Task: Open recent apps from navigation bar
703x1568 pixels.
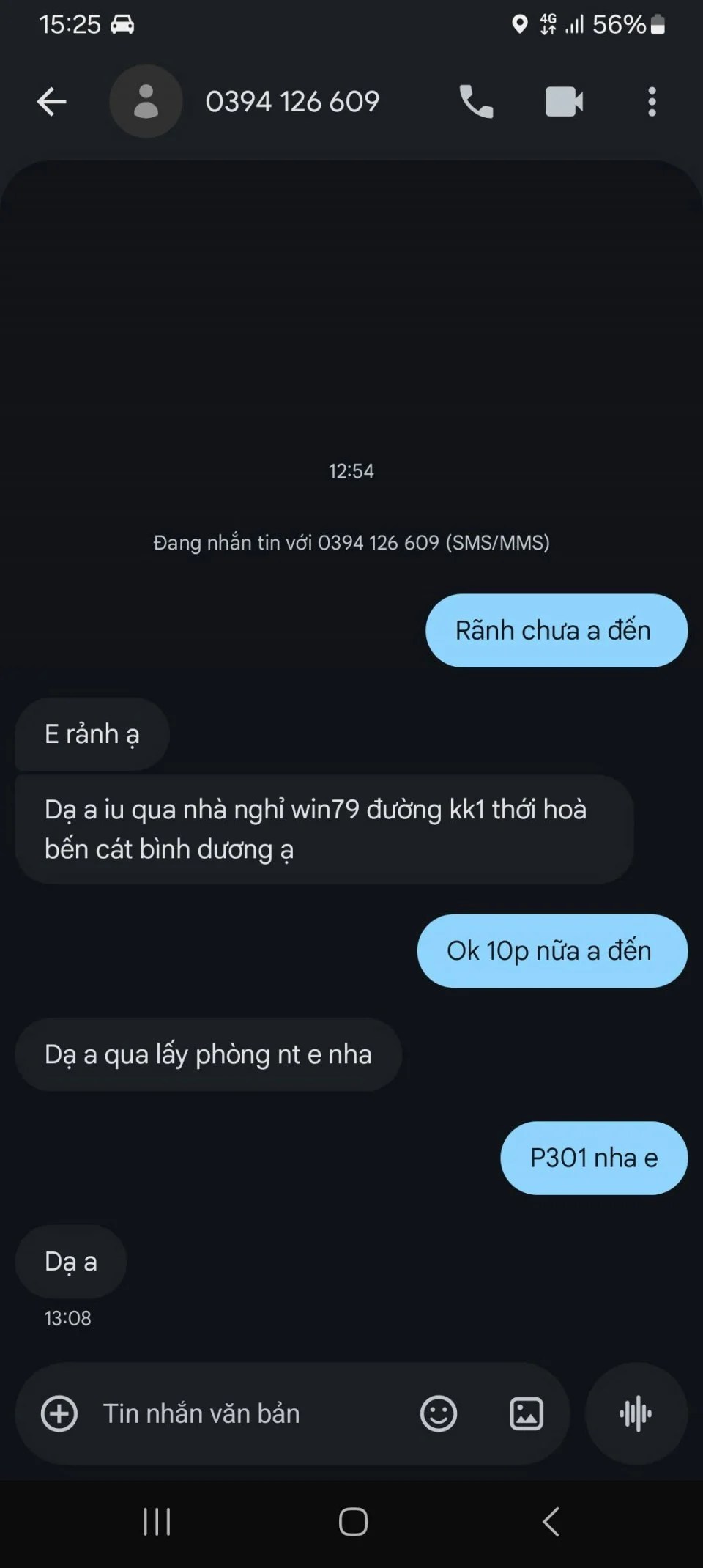Action: point(157,1522)
